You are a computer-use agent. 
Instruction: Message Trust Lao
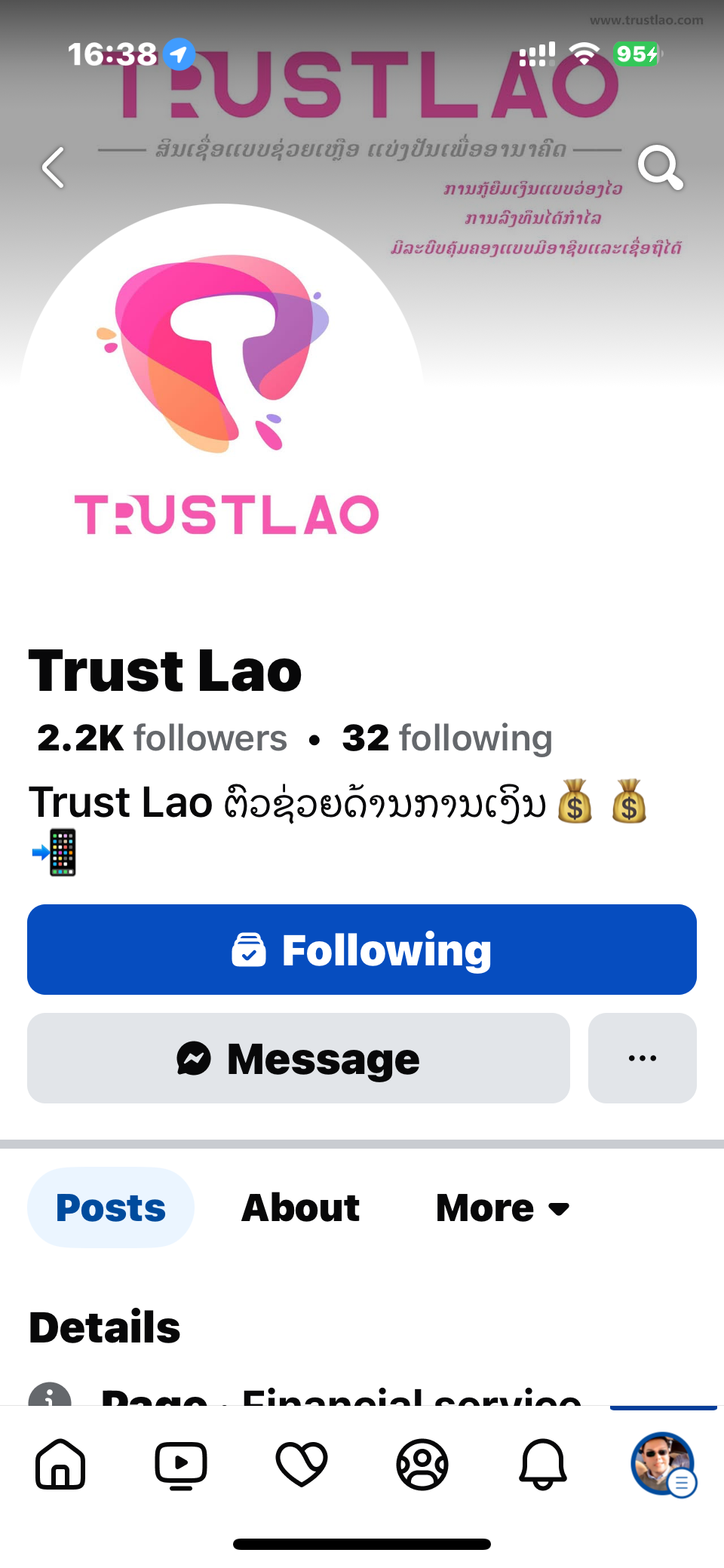click(x=299, y=1058)
